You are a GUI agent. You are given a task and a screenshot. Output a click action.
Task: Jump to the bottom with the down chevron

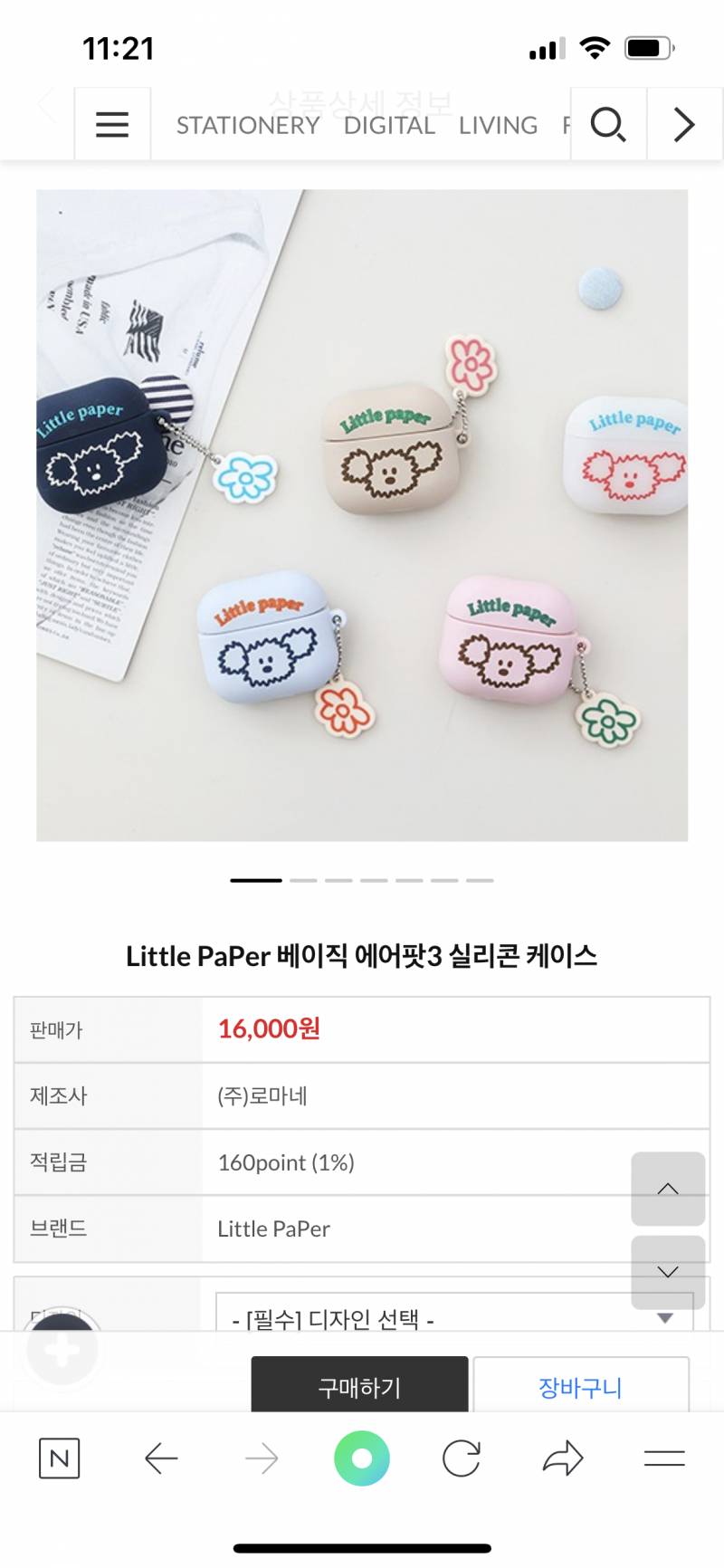(x=668, y=1272)
